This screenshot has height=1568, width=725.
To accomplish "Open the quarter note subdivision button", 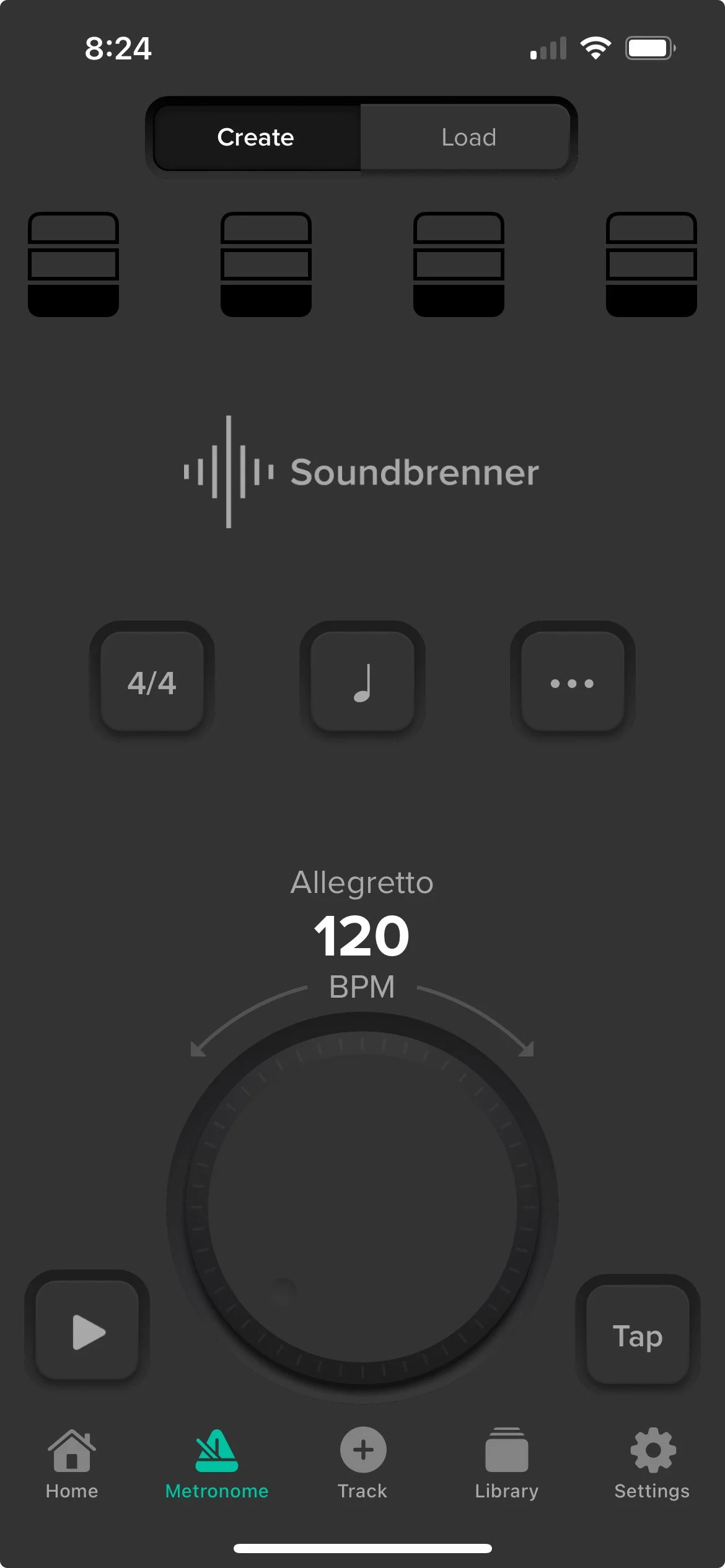I will (x=362, y=682).
